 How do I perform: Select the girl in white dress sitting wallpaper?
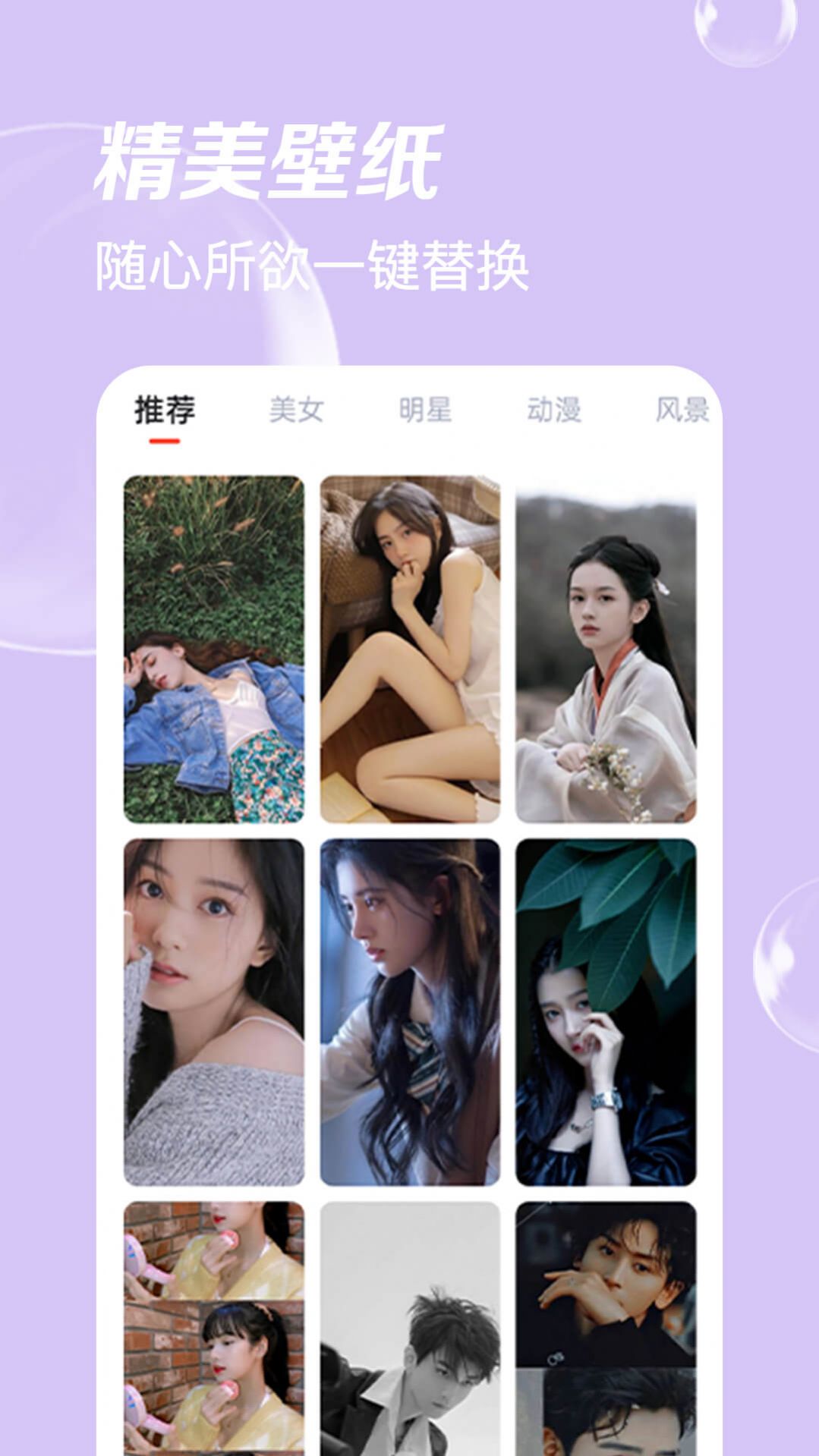click(x=410, y=649)
